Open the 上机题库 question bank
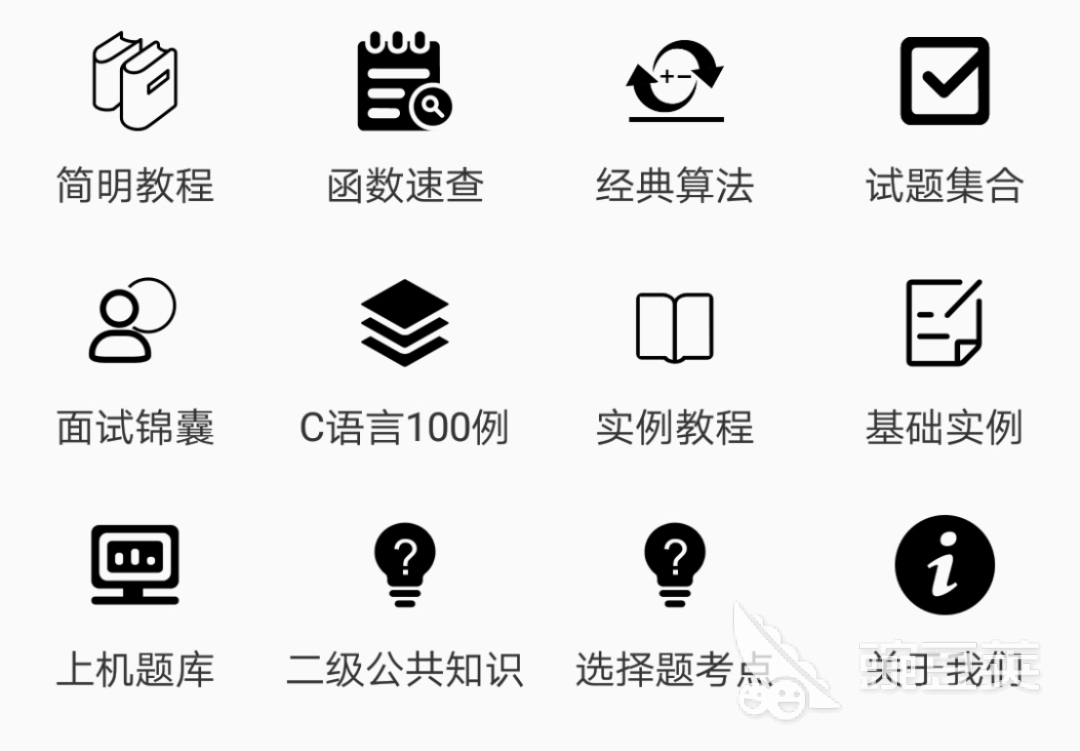This screenshot has height=751, width=1080. 135,564
